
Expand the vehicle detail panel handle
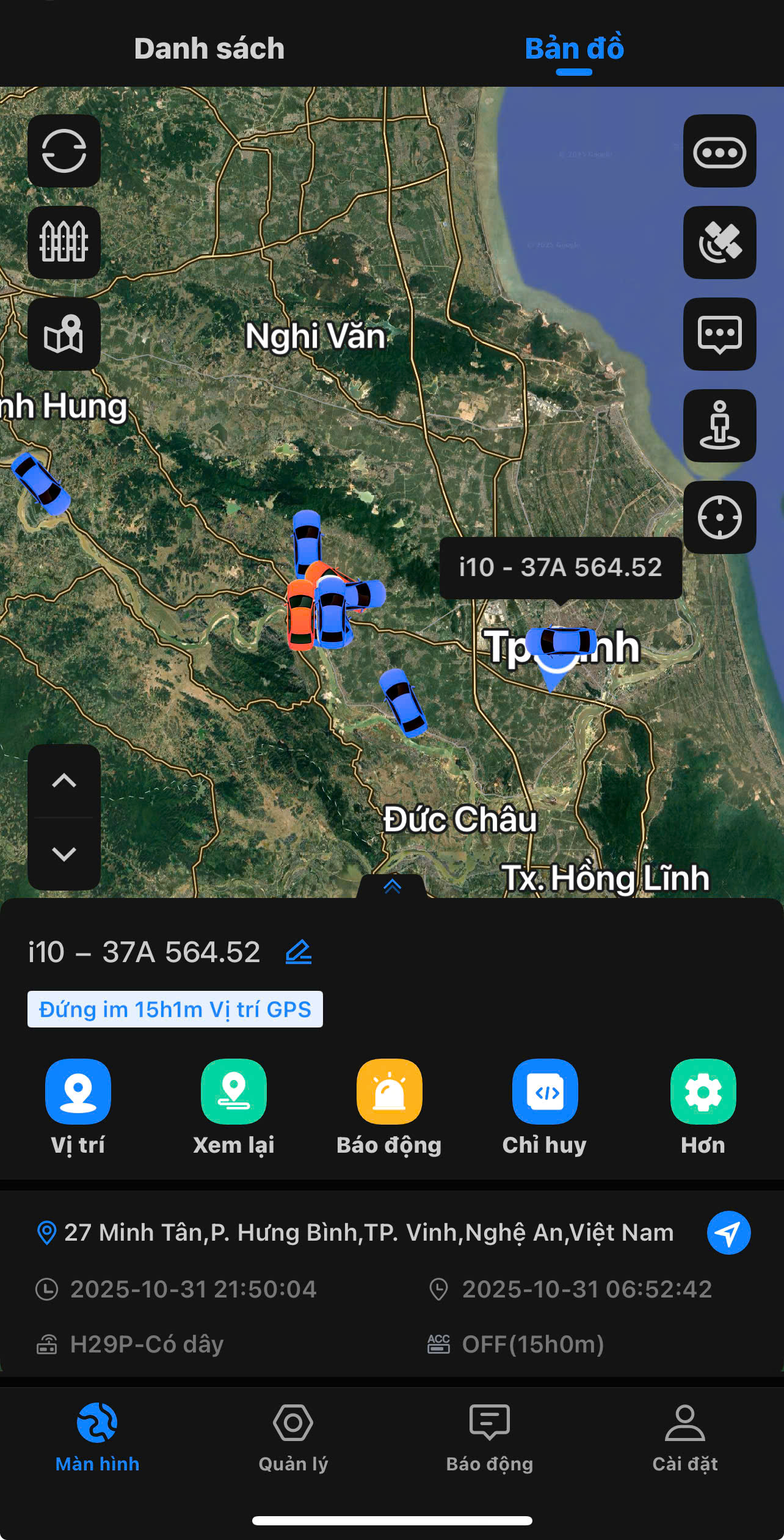coord(392,886)
